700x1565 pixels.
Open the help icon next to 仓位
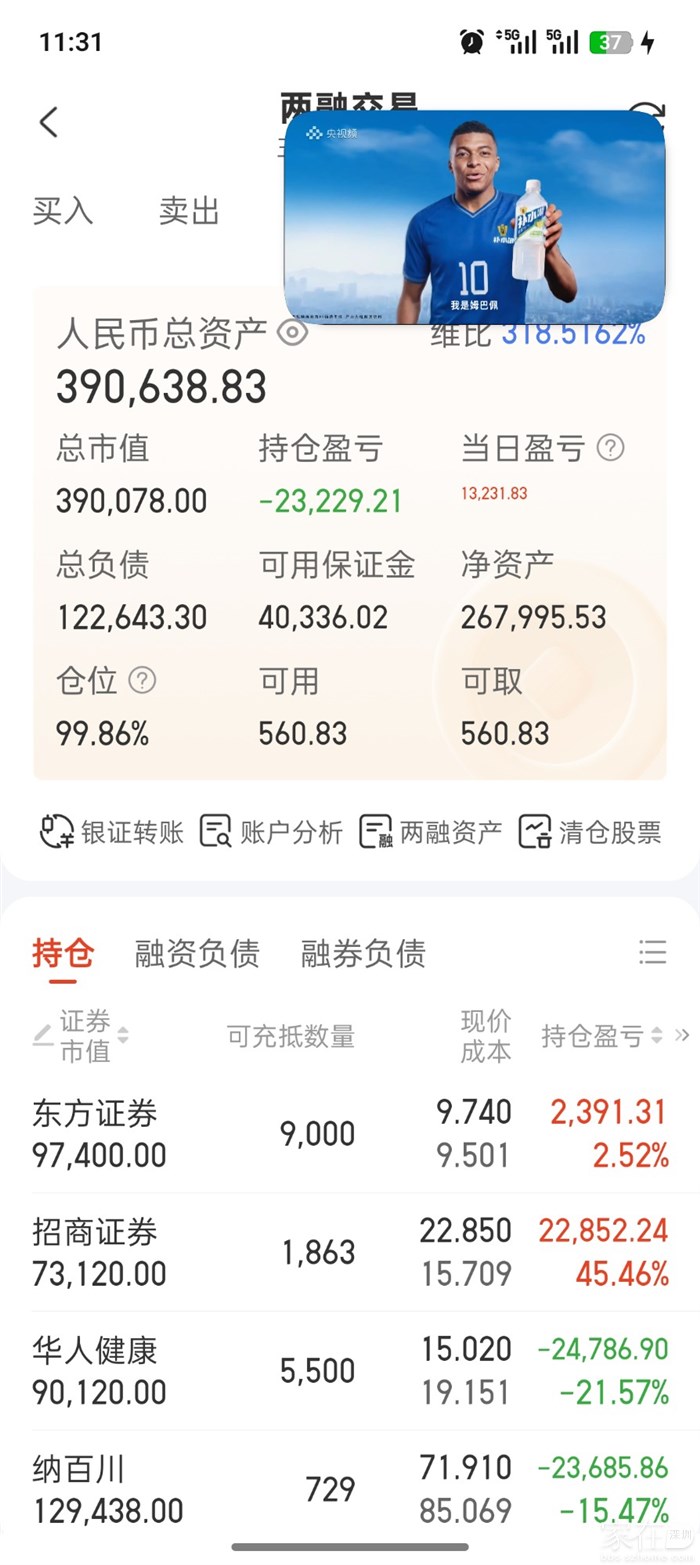[x=143, y=681]
